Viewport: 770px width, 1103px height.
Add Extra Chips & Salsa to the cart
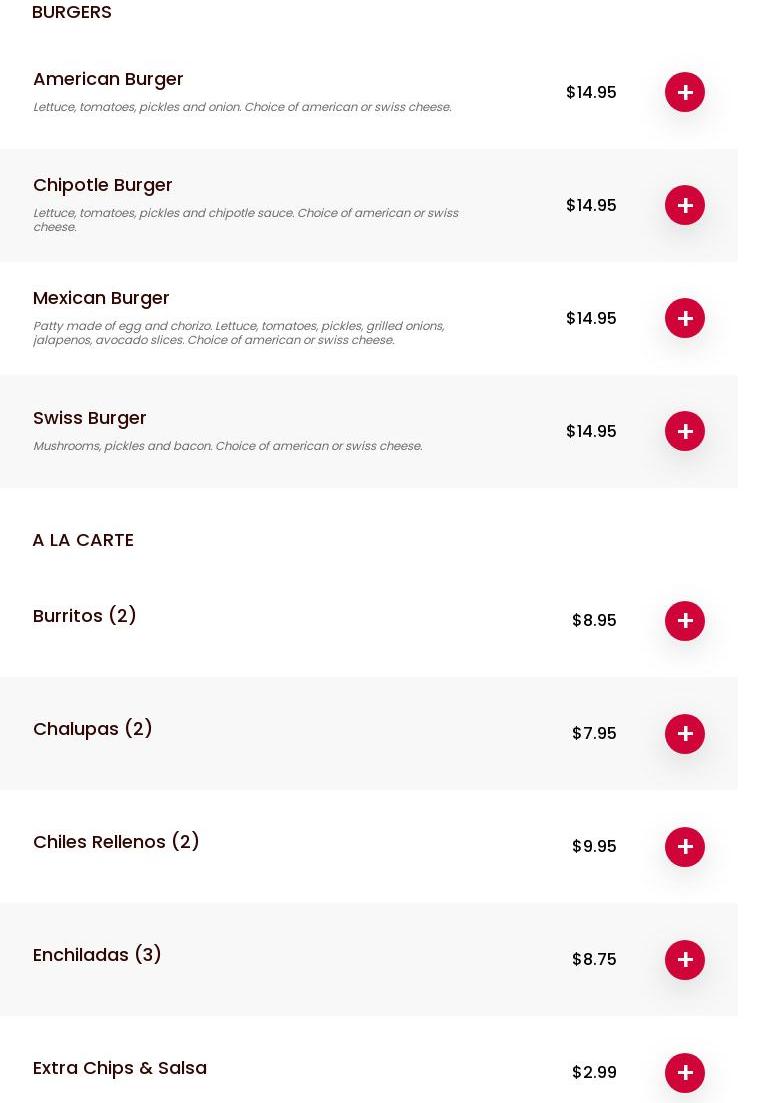click(685, 1073)
